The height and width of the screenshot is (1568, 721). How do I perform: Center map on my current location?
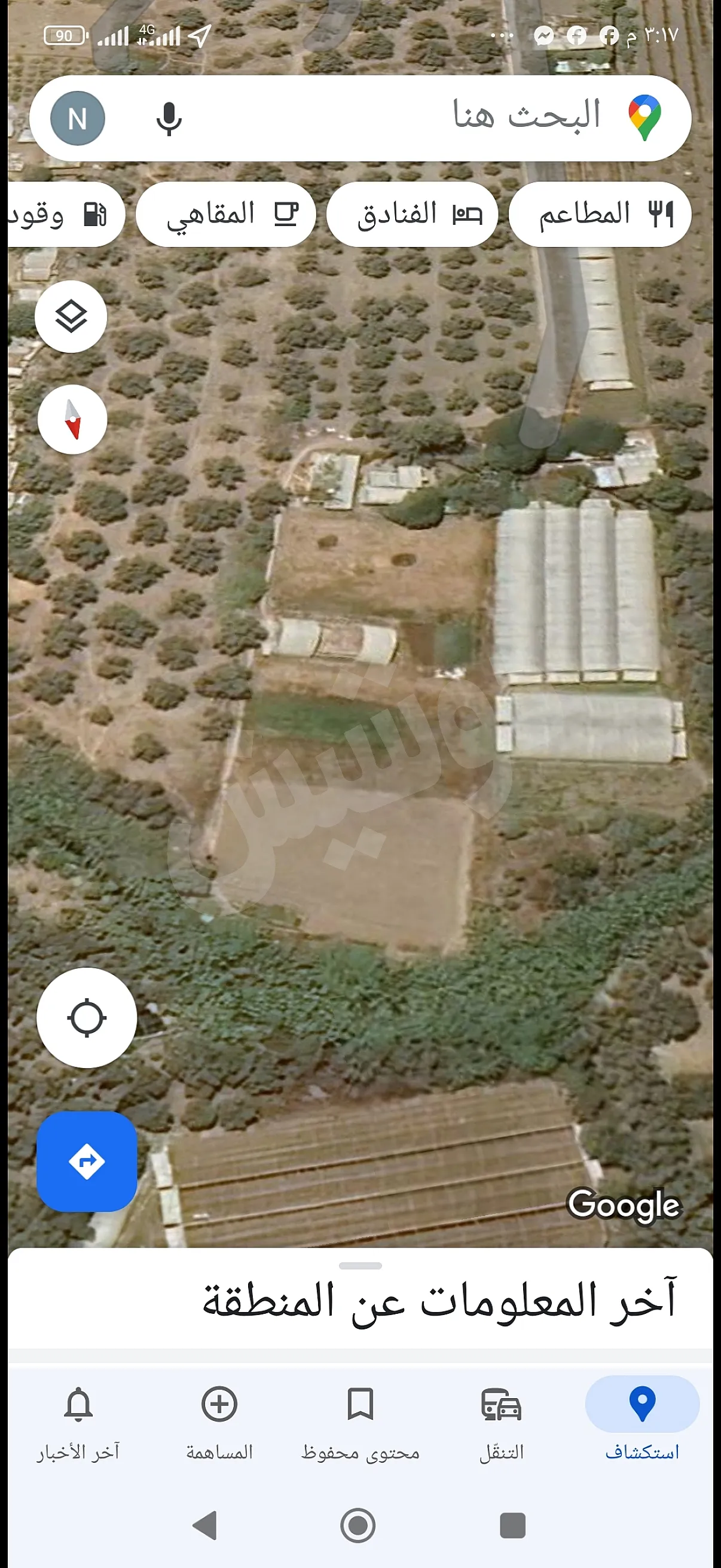click(87, 1017)
